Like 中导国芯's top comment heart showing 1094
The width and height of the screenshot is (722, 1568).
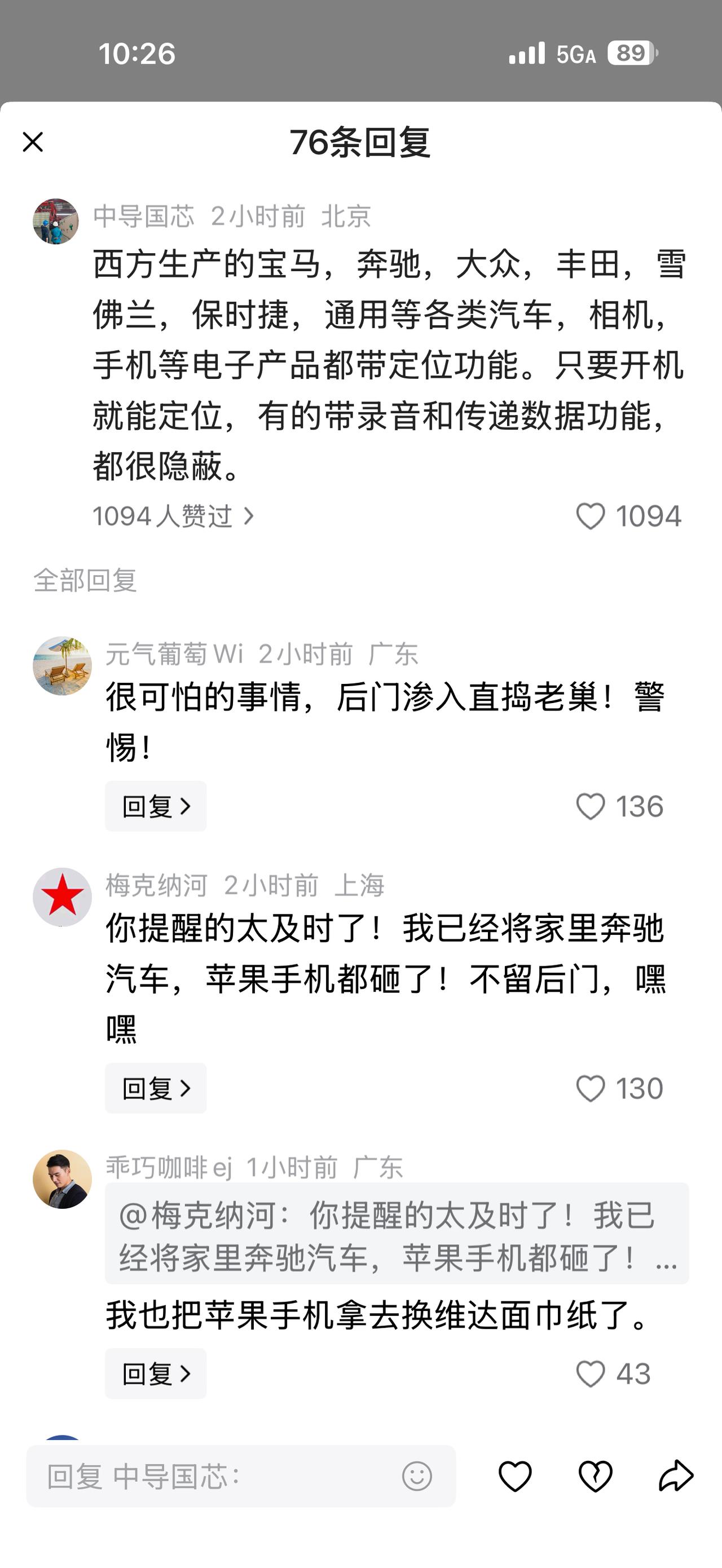[590, 516]
